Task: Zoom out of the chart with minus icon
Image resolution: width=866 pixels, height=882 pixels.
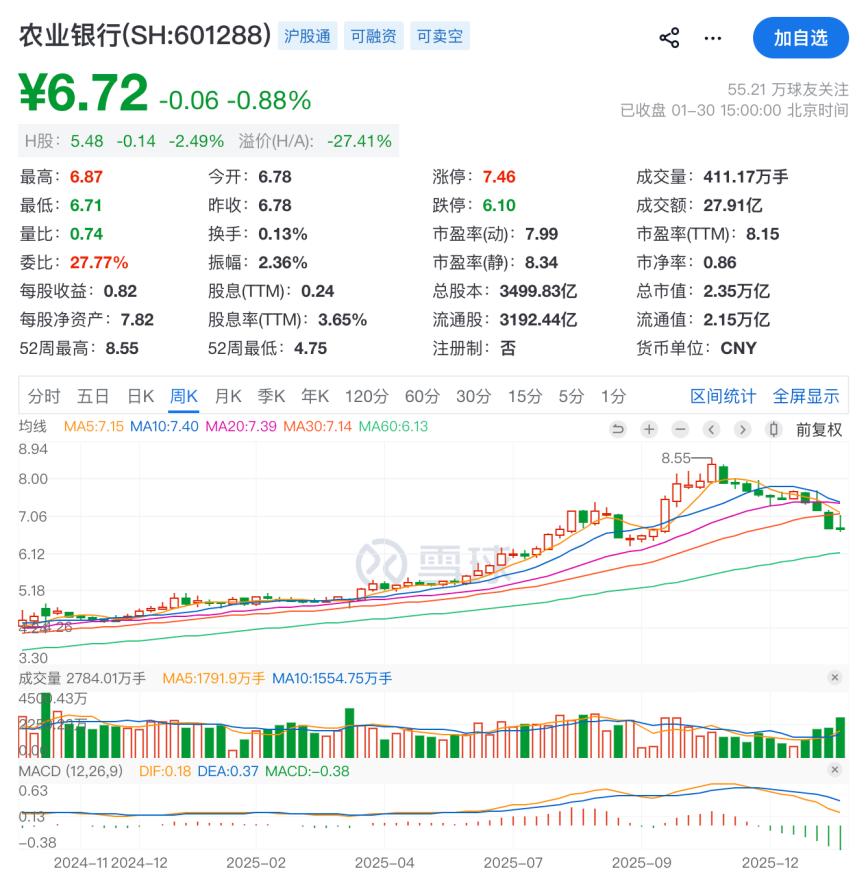Action: (x=680, y=430)
